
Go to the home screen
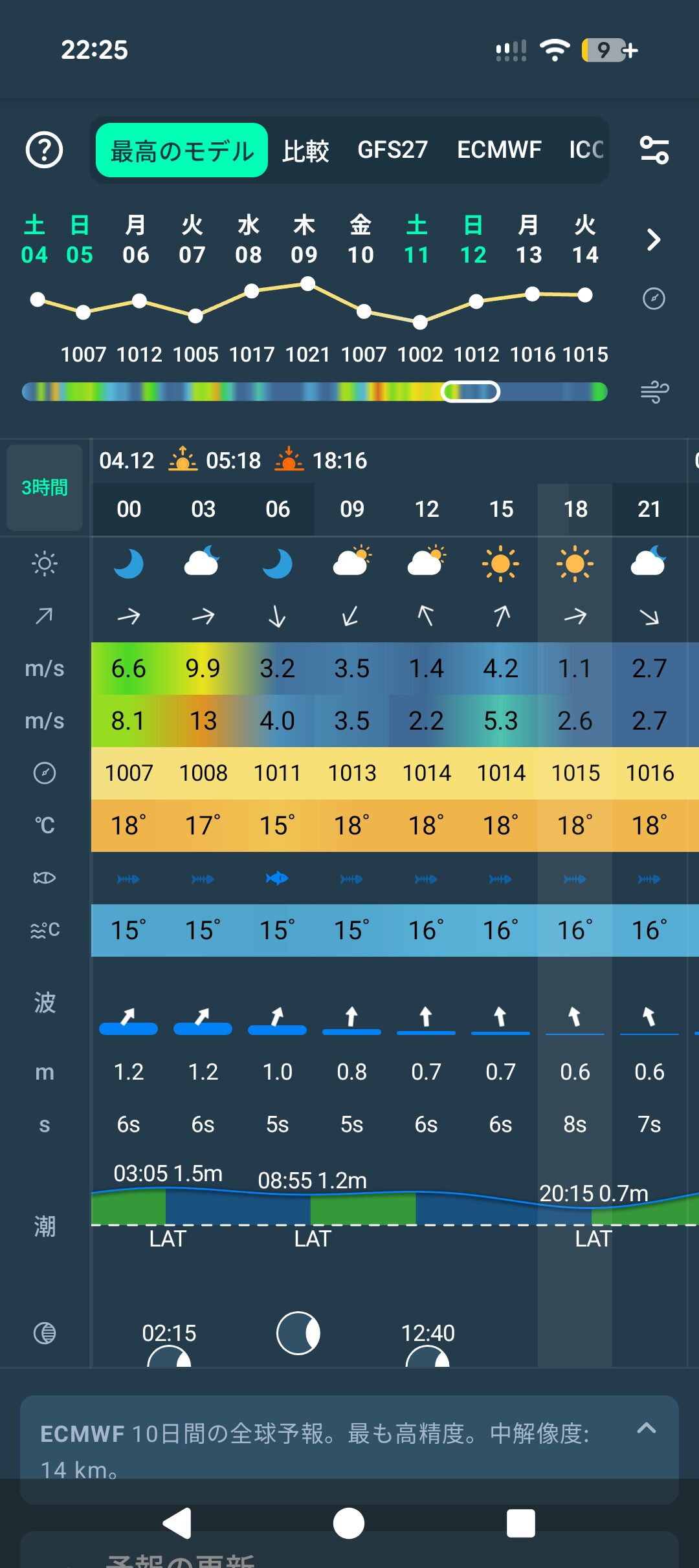tap(349, 1523)
